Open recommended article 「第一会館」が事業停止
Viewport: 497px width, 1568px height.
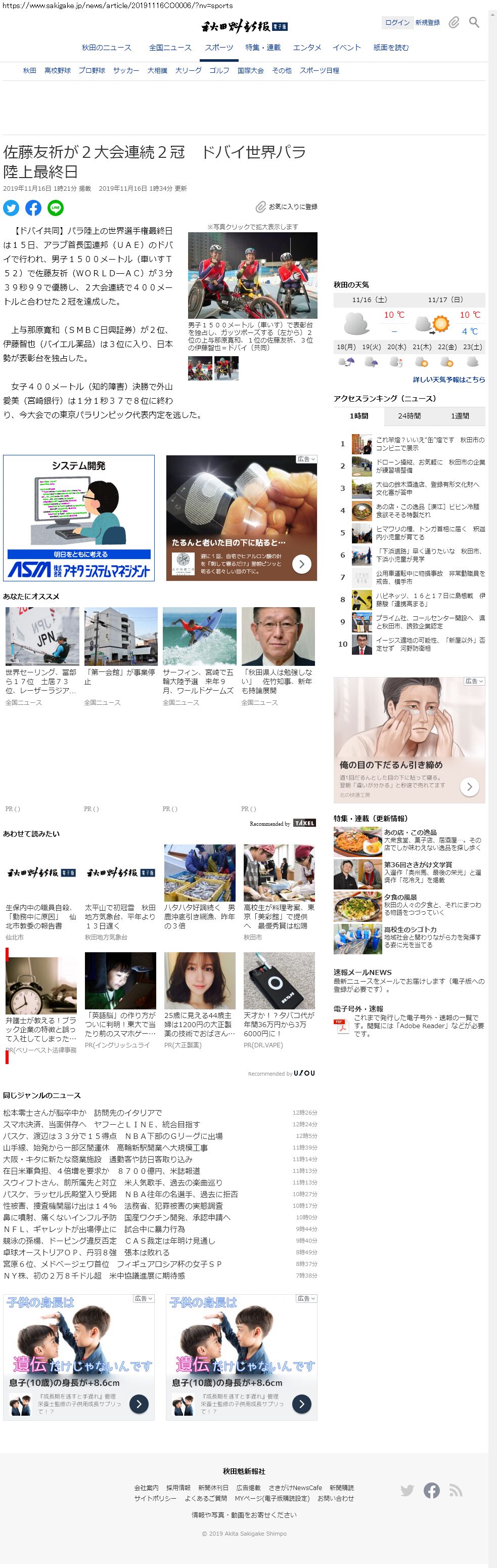click(119, 676)
